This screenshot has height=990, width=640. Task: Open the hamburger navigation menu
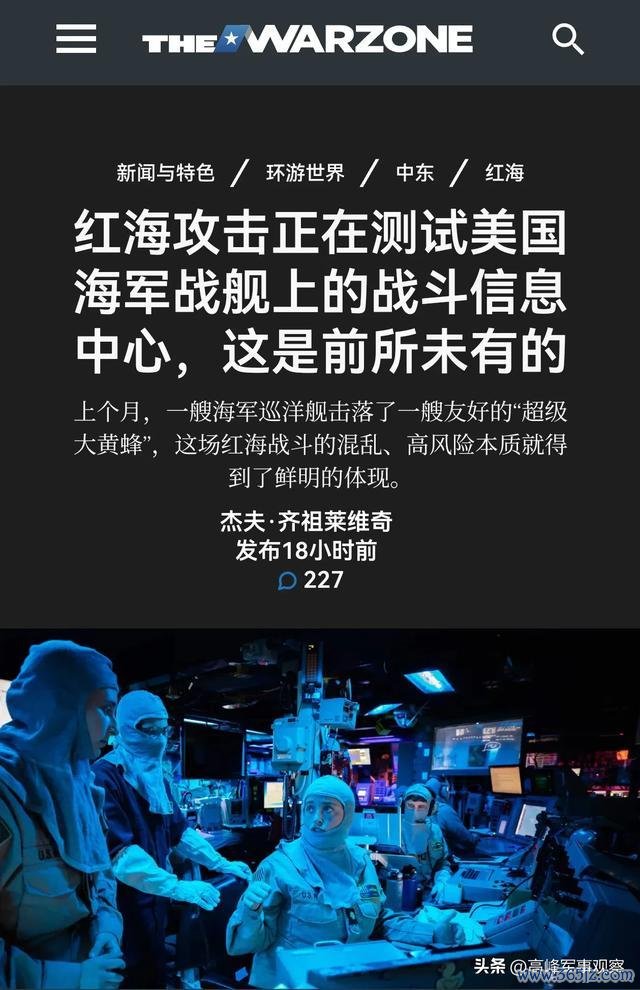[x=76, y=39]
